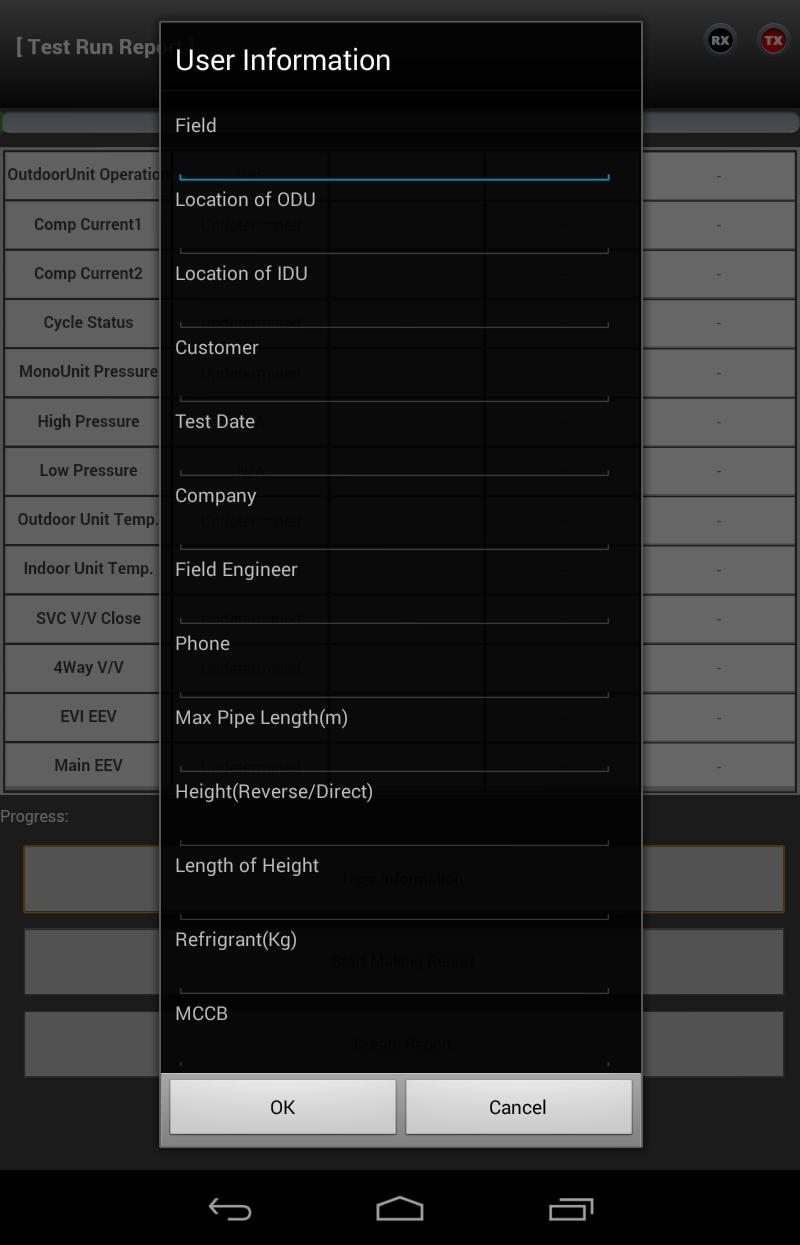The height and width of the screenshot is (1245, 800).
Task: Focus the MCCB text field
Action: point(394,1050)
